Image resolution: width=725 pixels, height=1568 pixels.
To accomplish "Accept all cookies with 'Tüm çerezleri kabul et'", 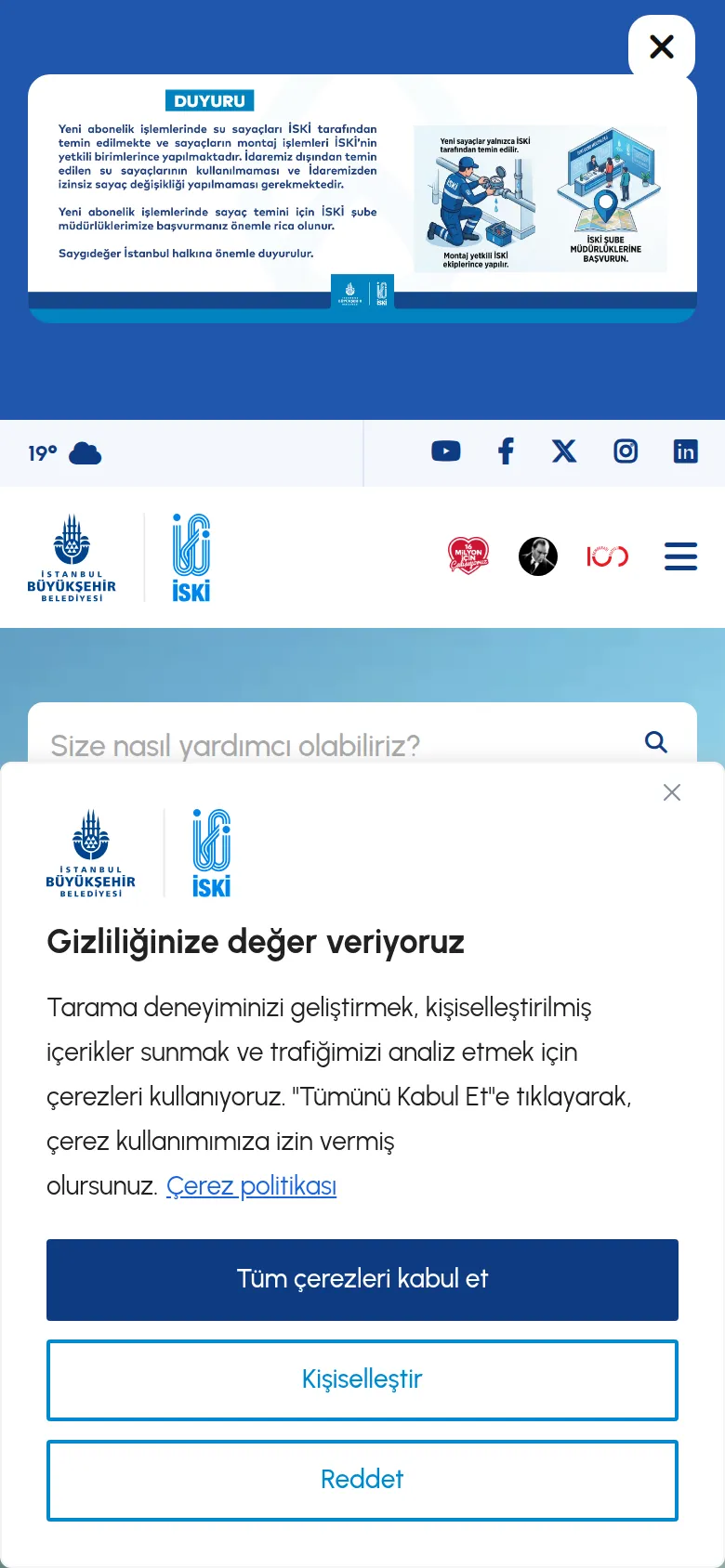I will tap(362, 1280).
